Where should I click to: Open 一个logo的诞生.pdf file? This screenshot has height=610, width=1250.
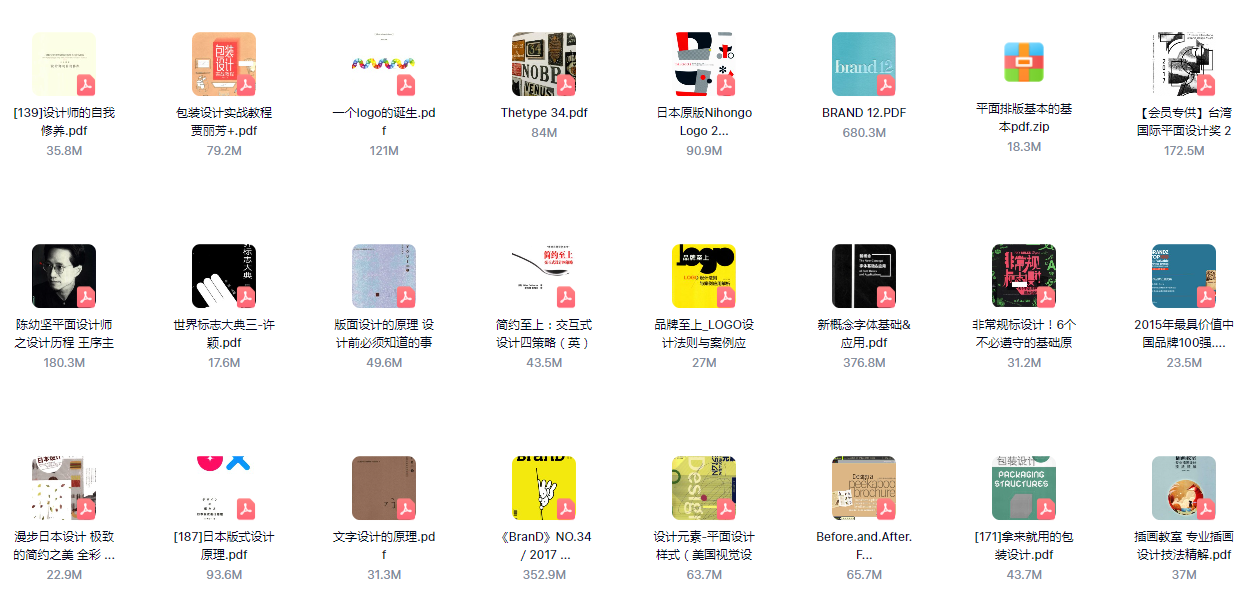(x=384, y=64)
